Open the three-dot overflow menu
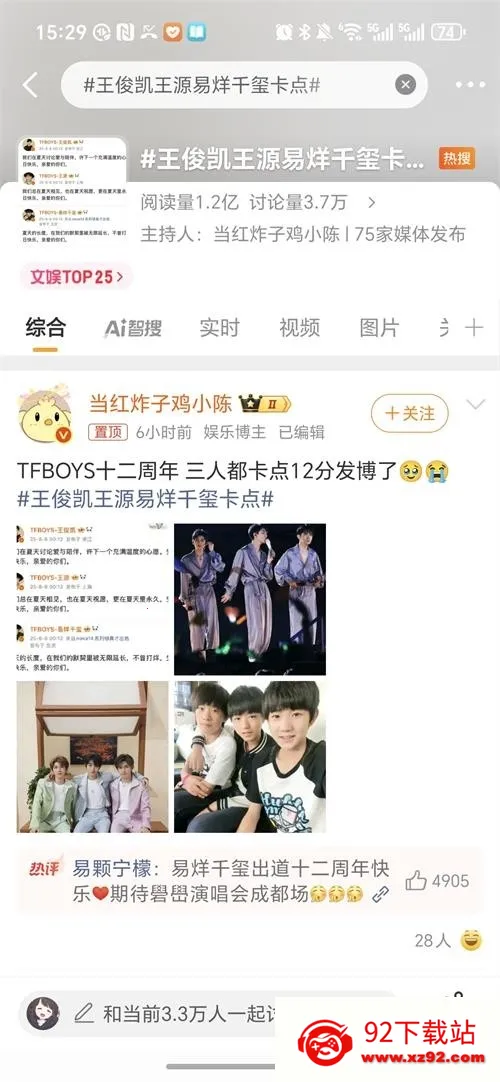This screenshot has height=1082, width=500. (x=470, y=85)
